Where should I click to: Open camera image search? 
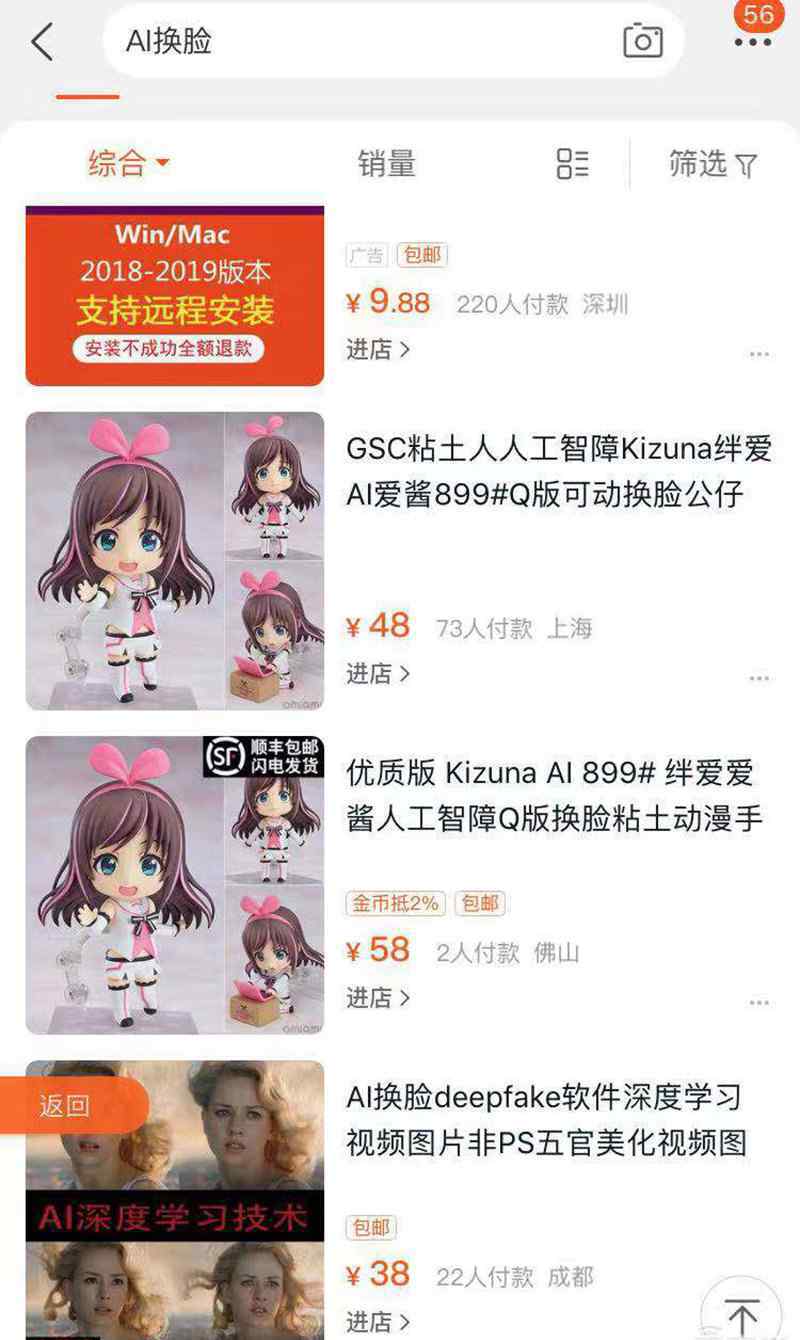pyautogui.click(x=642, y=41)
